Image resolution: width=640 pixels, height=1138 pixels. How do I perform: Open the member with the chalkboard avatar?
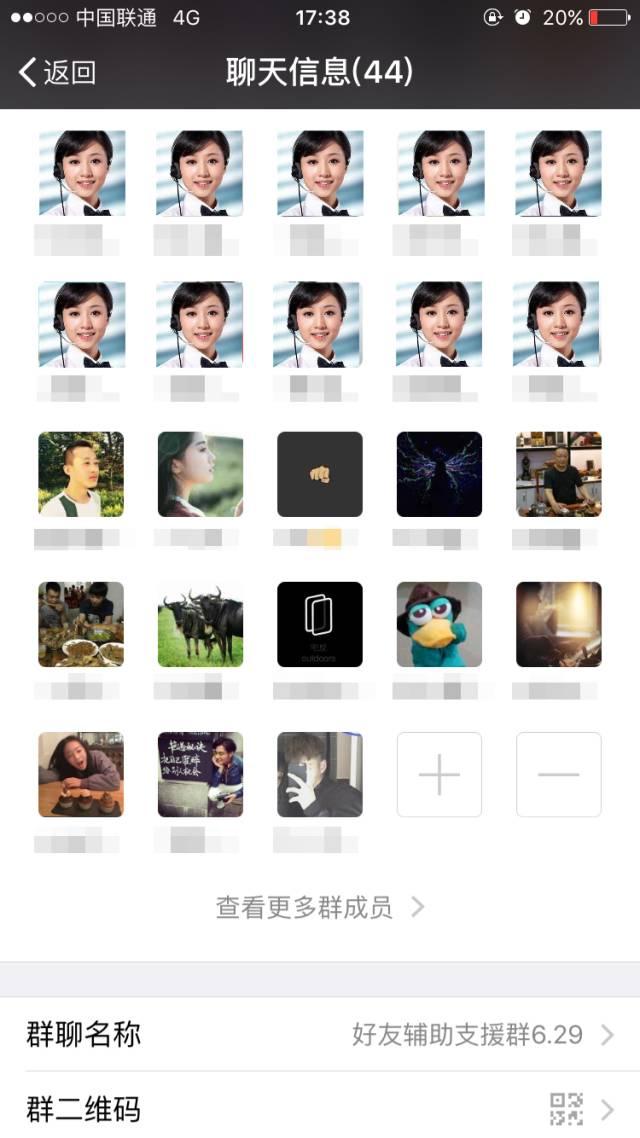[200, 774]
